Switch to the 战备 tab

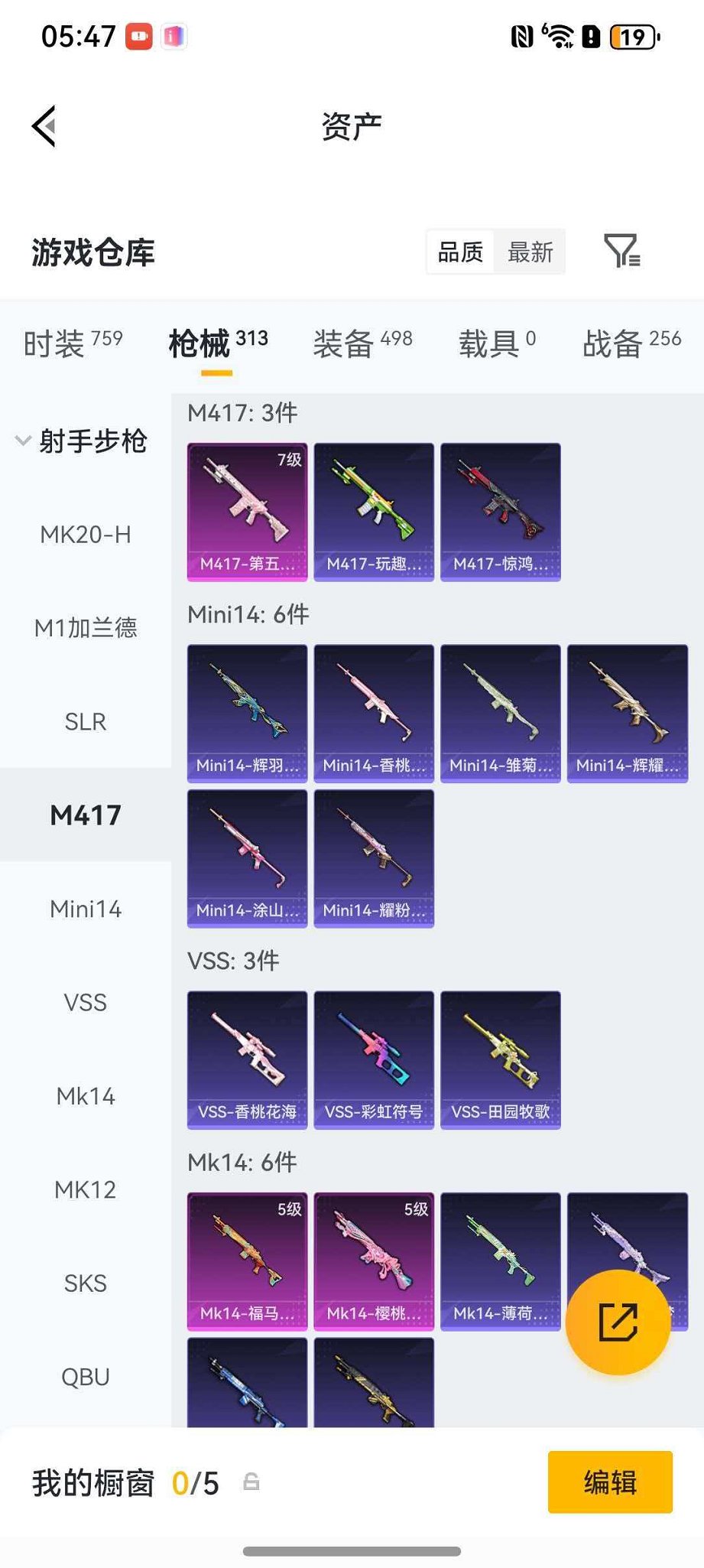[x=631, y=343]
